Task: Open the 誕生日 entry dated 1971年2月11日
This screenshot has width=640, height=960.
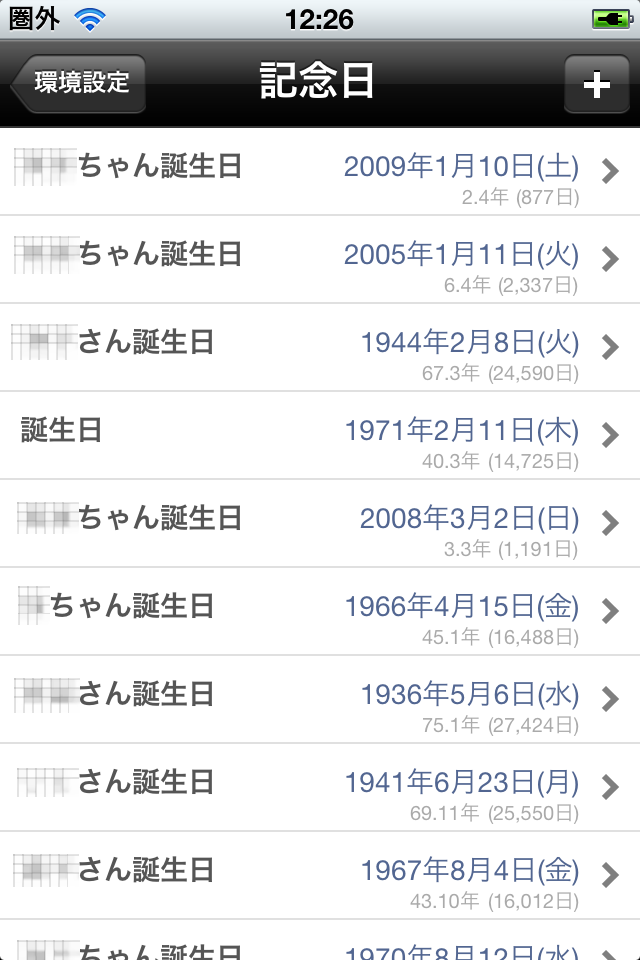Action: click(x=320, y=436)
